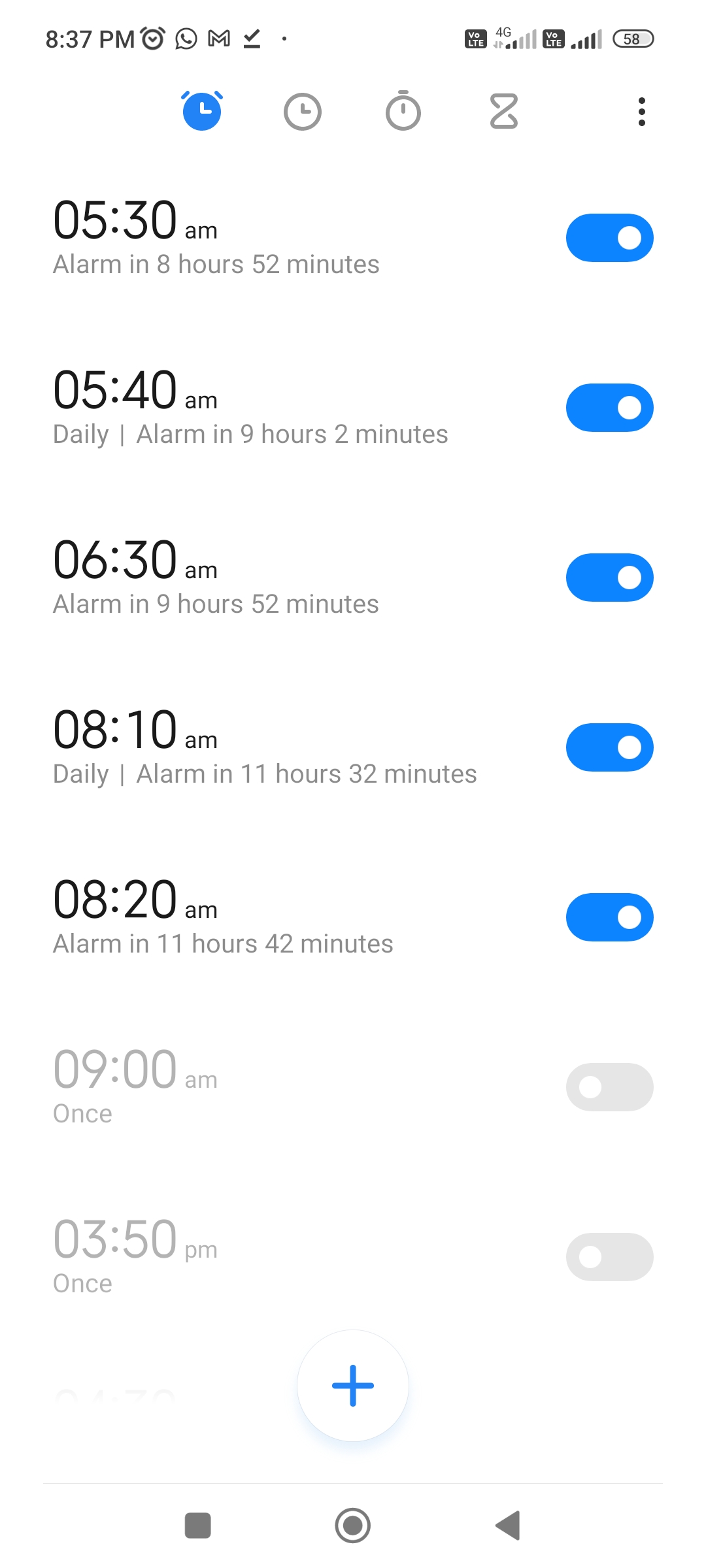
Task: Add a new alarm with plus button
Action: pos(353,1385)
